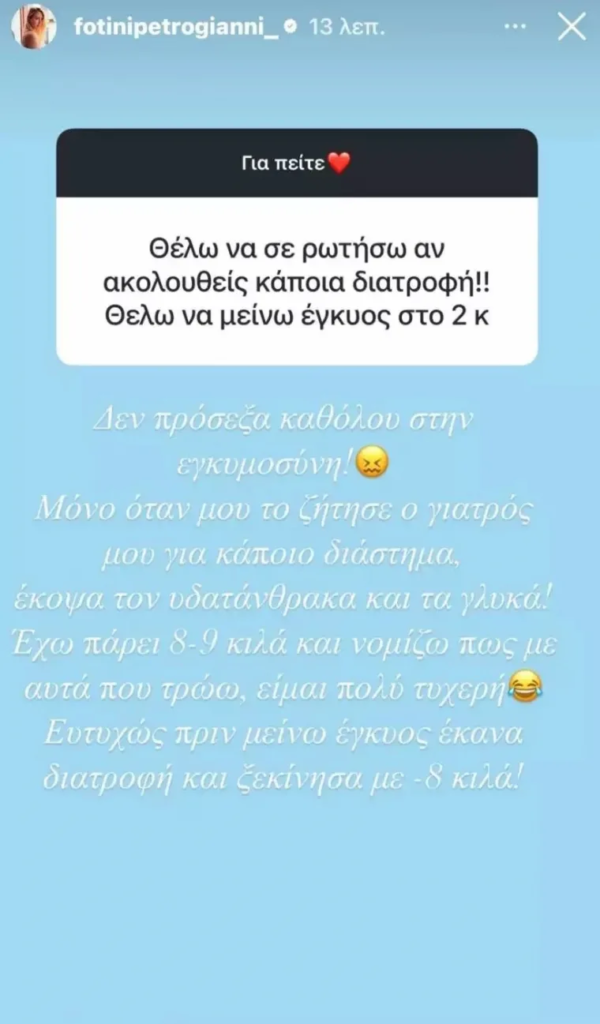Close the story viewer
Screen dimensions: 600x1024
coord(571,28)
